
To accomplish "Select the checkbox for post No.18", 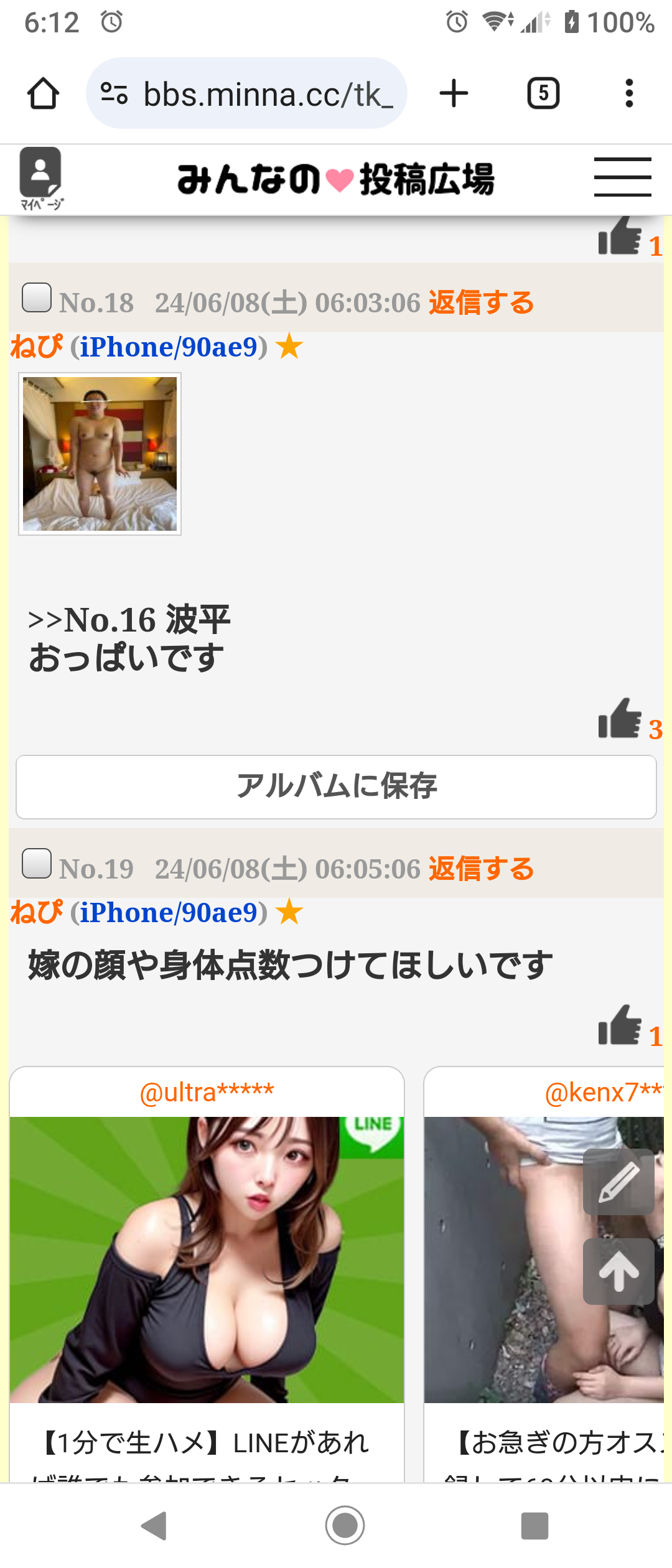I will [x=37, y=297].
